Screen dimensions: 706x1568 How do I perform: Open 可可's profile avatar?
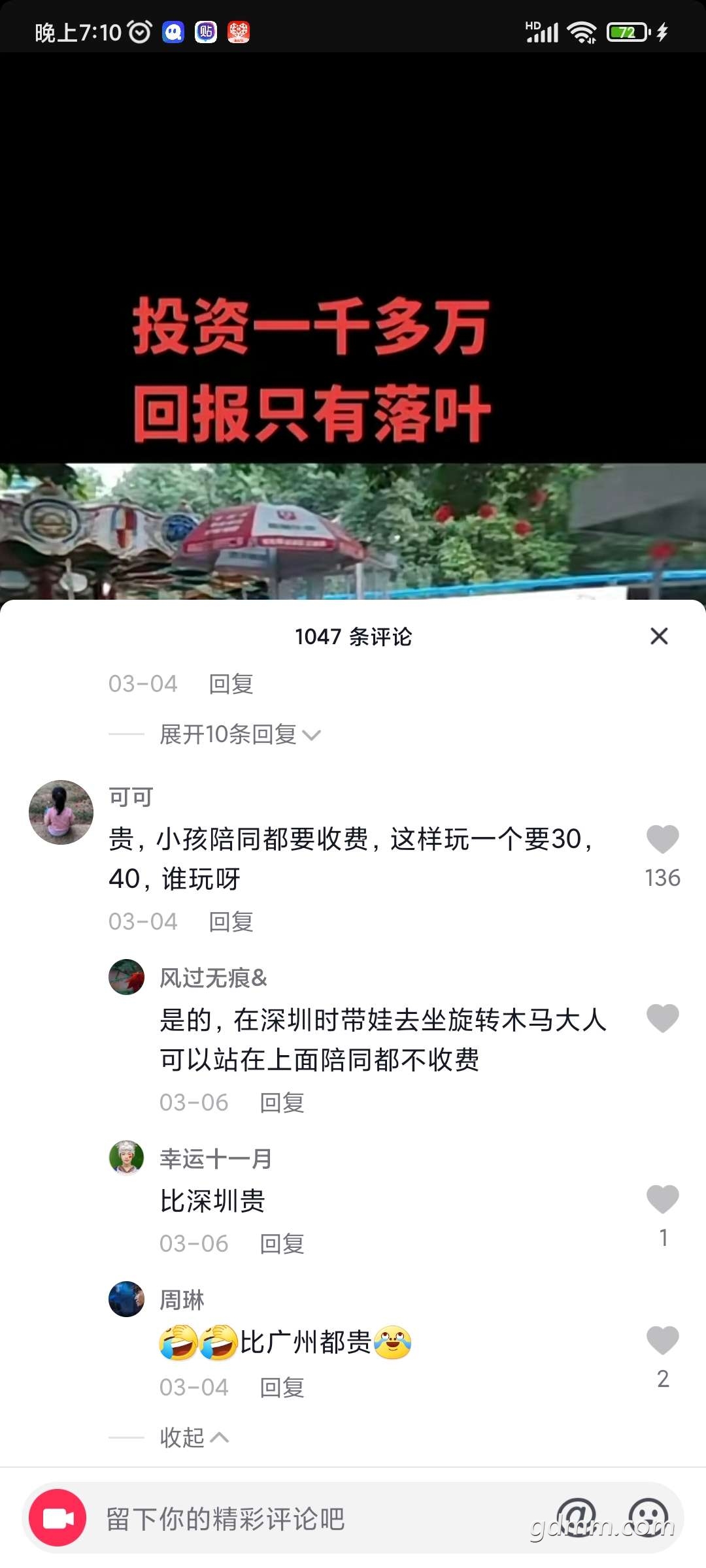(x=61, y=812)
